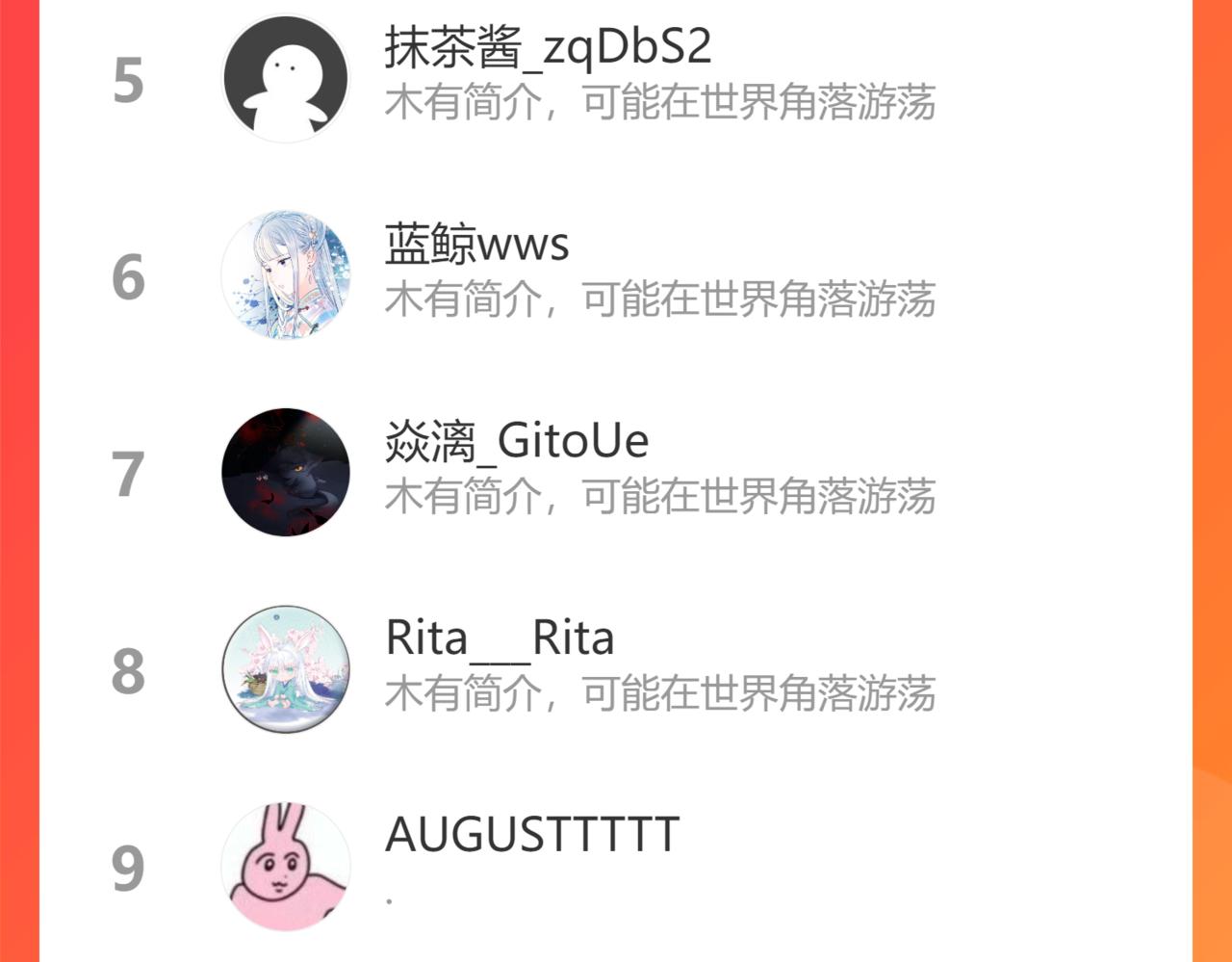Screen dimensions: 1232x962
Task: Open the AUGUSTTTTT profile row
Action: [531, 835]
